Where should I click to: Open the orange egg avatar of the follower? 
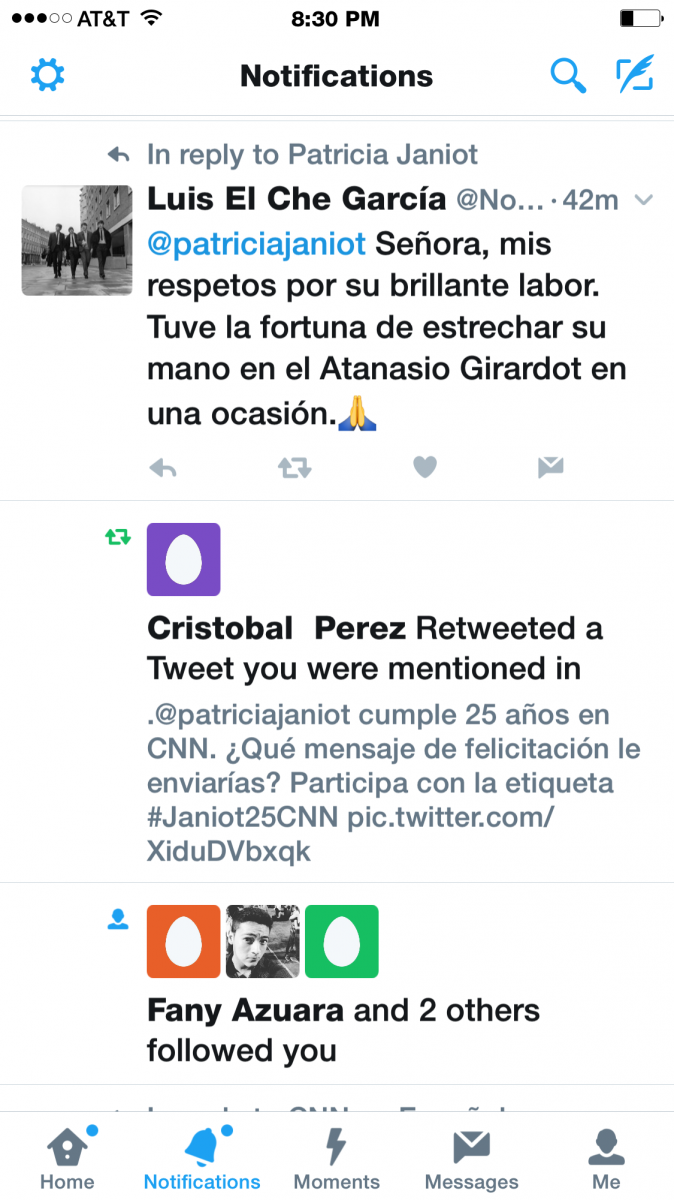coord(184,941)
